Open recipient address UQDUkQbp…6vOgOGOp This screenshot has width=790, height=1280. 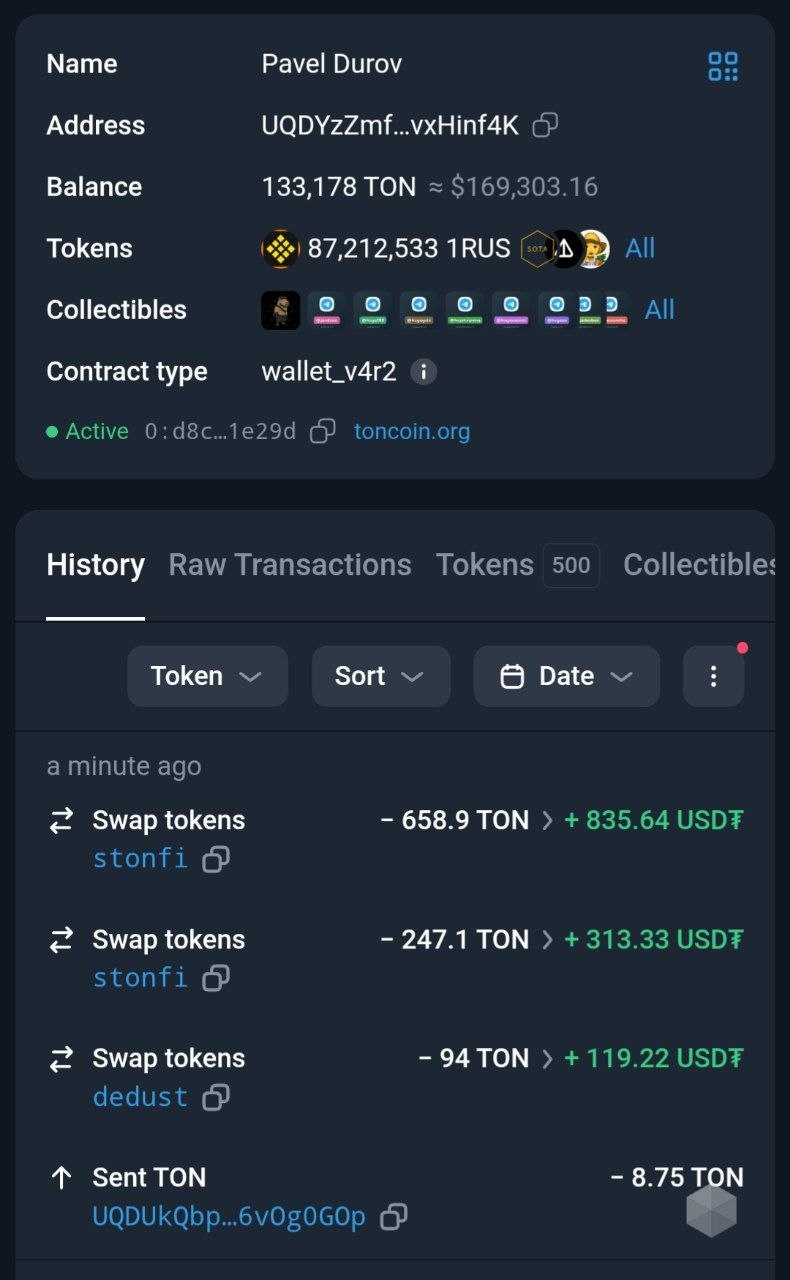pyautogui.click(x=229, y=1216)
